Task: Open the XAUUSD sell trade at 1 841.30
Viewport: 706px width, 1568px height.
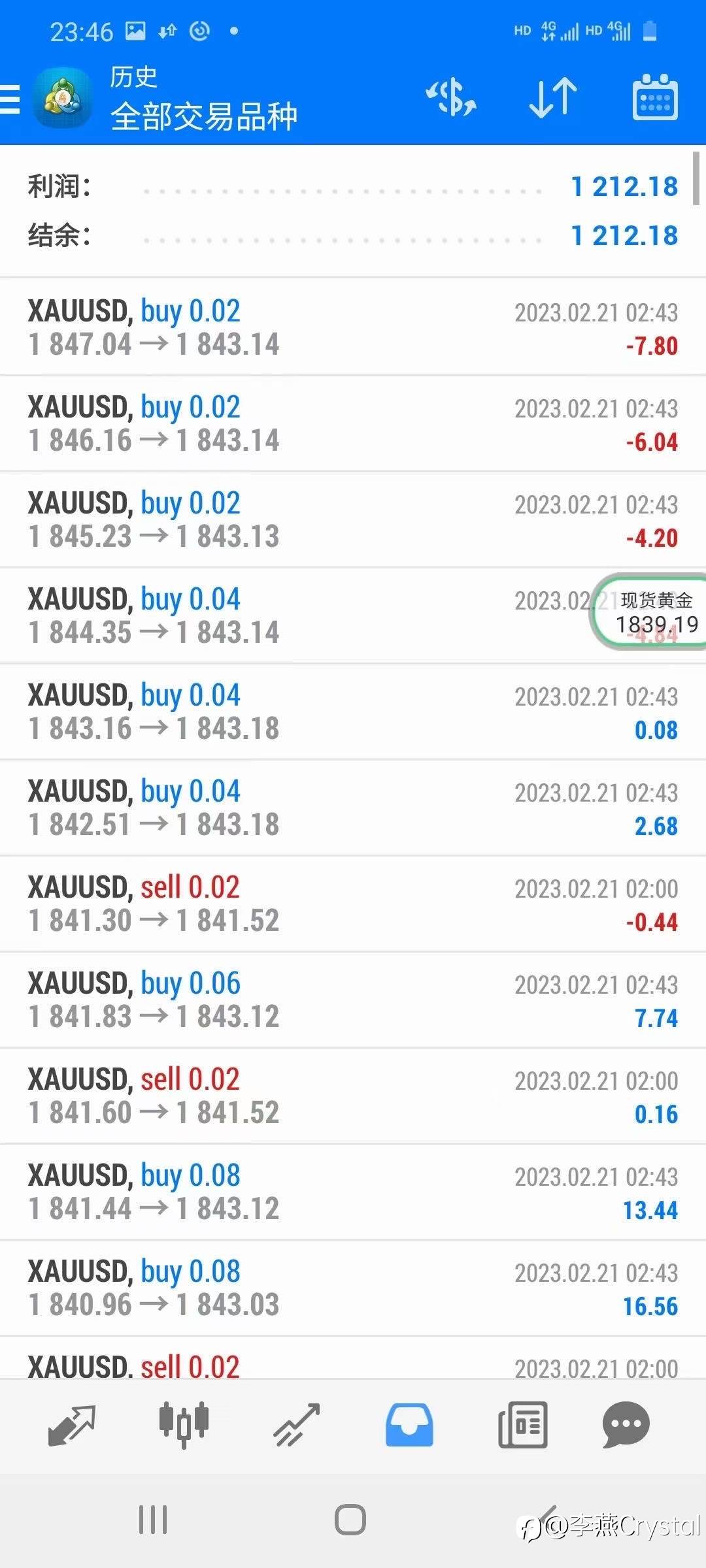Action: pyautogui.click(x=353, y=904)
